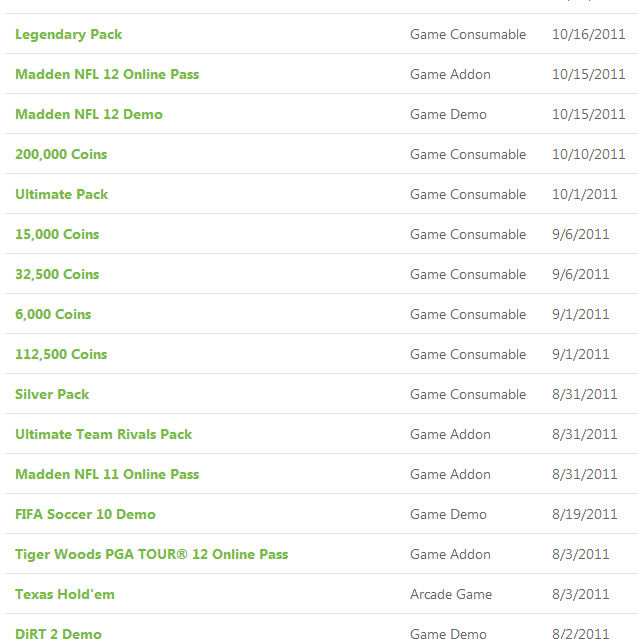Open Madden NFL 11 Online Pass

(107, 474)
